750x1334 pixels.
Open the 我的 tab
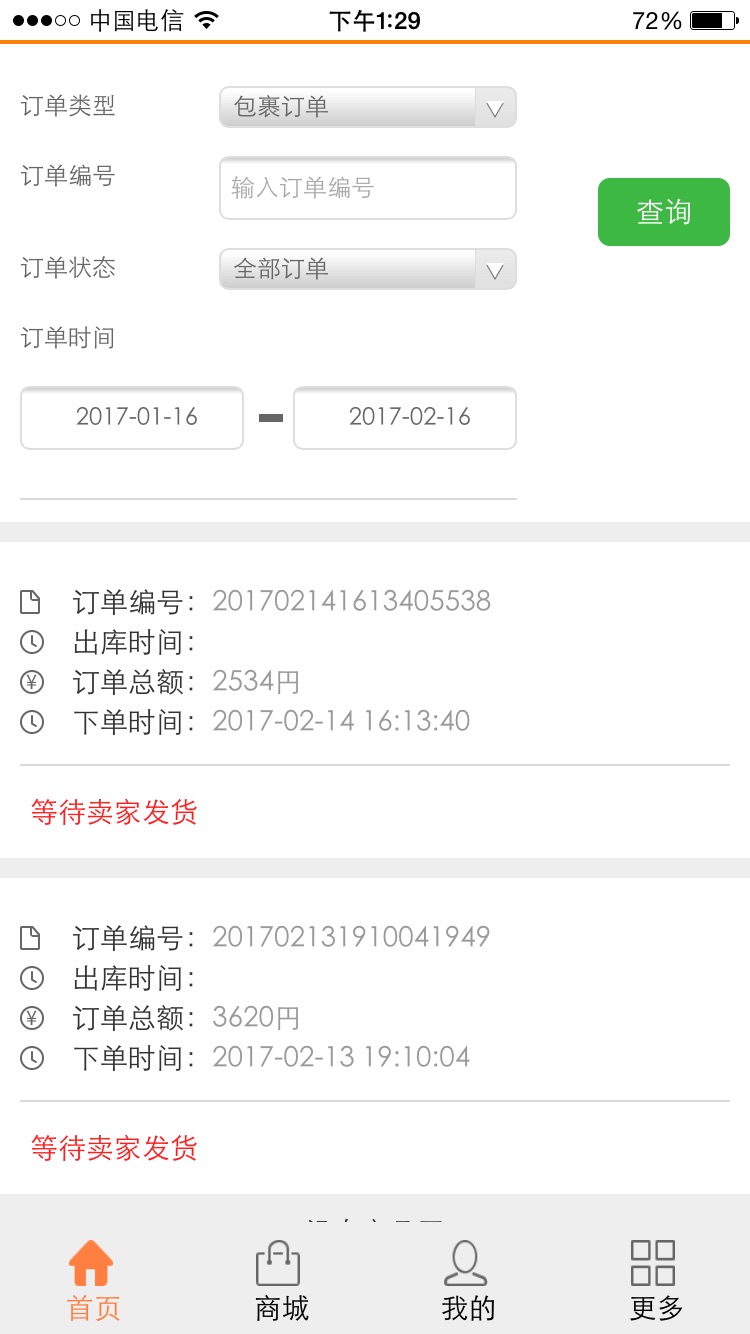click(x=468, y=1280)
